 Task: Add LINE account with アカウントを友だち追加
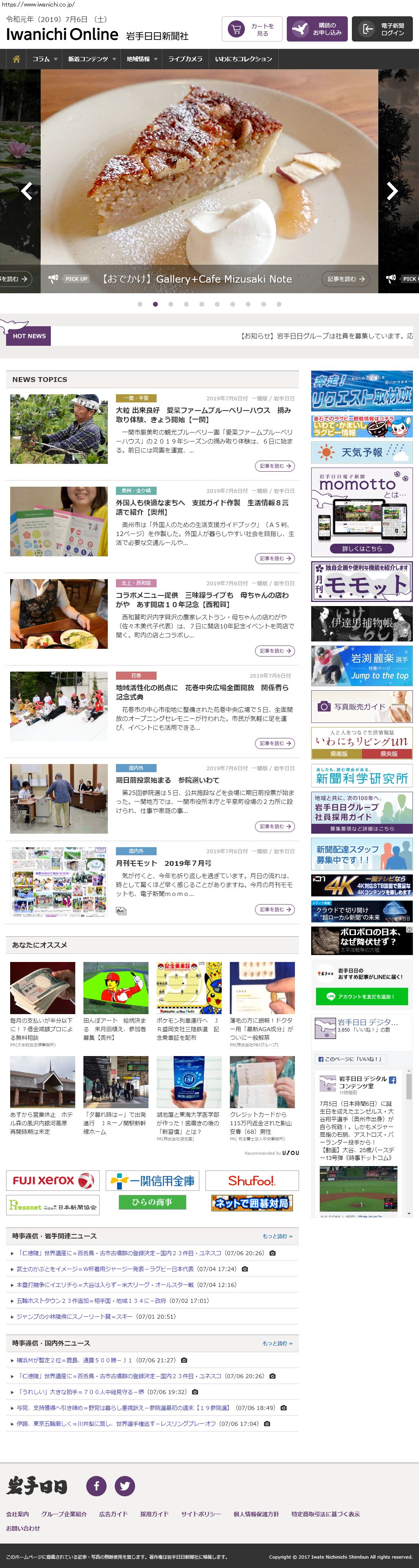coord(361,997)
